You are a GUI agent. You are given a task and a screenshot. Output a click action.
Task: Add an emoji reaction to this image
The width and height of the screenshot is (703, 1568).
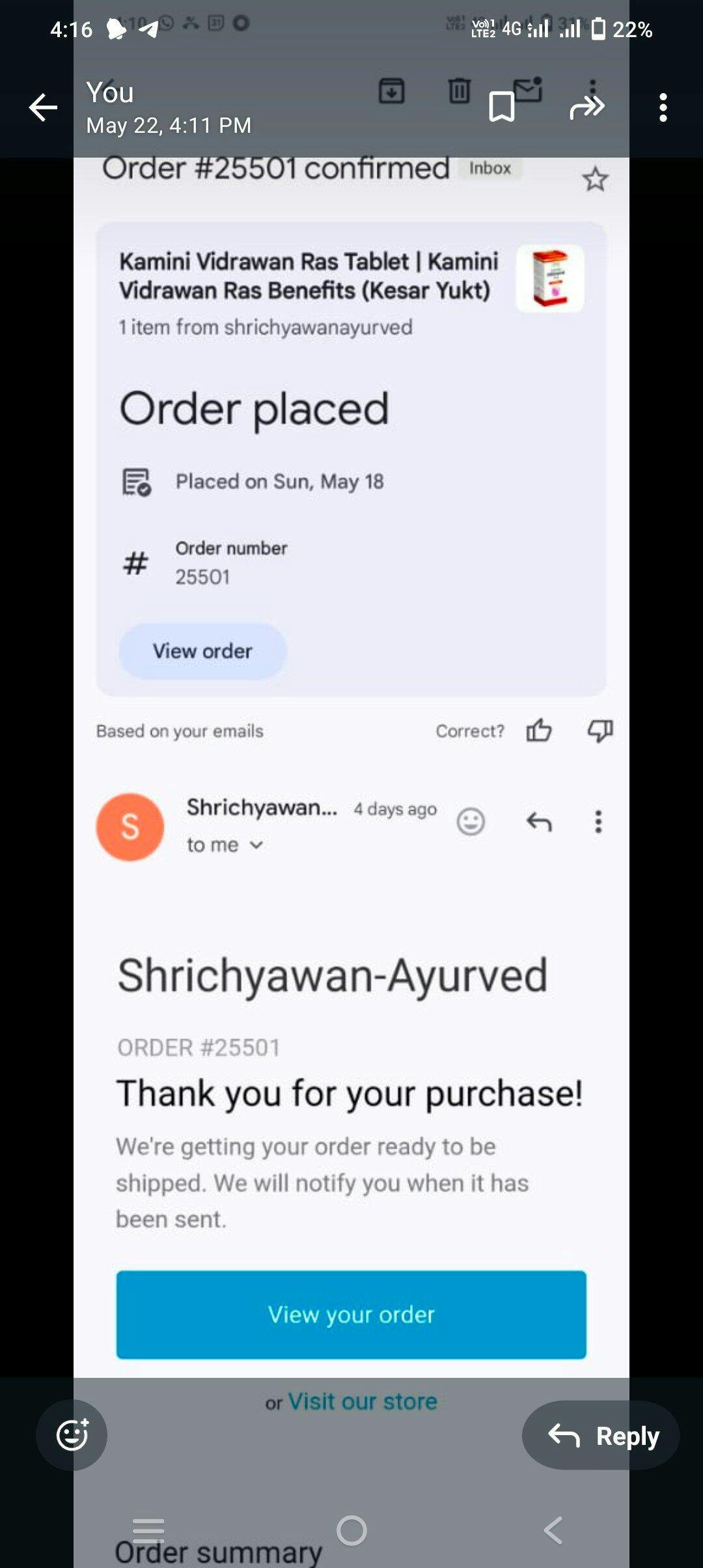[72, 1435]
